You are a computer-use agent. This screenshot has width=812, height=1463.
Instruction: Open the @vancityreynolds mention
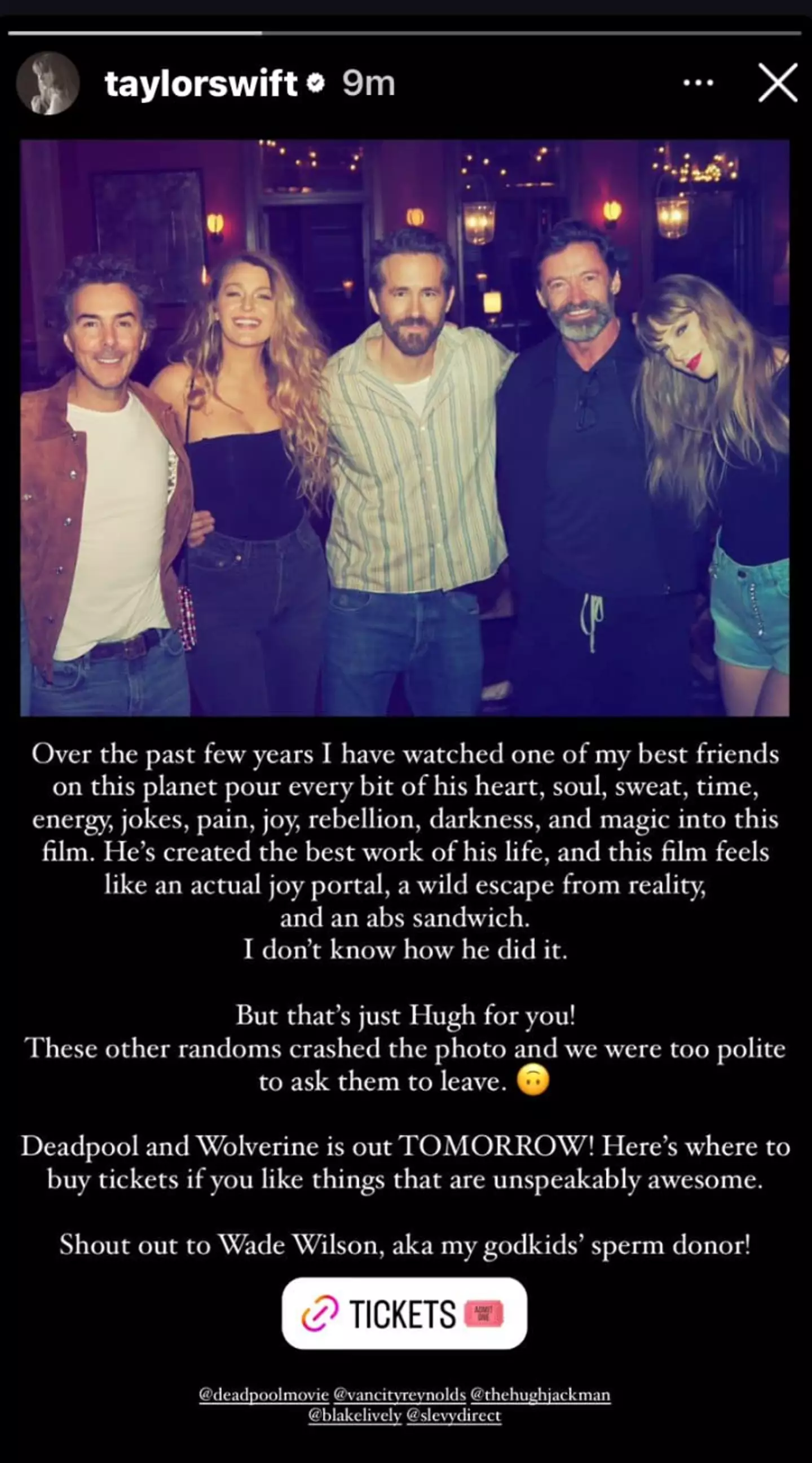tap(399, 1394)
